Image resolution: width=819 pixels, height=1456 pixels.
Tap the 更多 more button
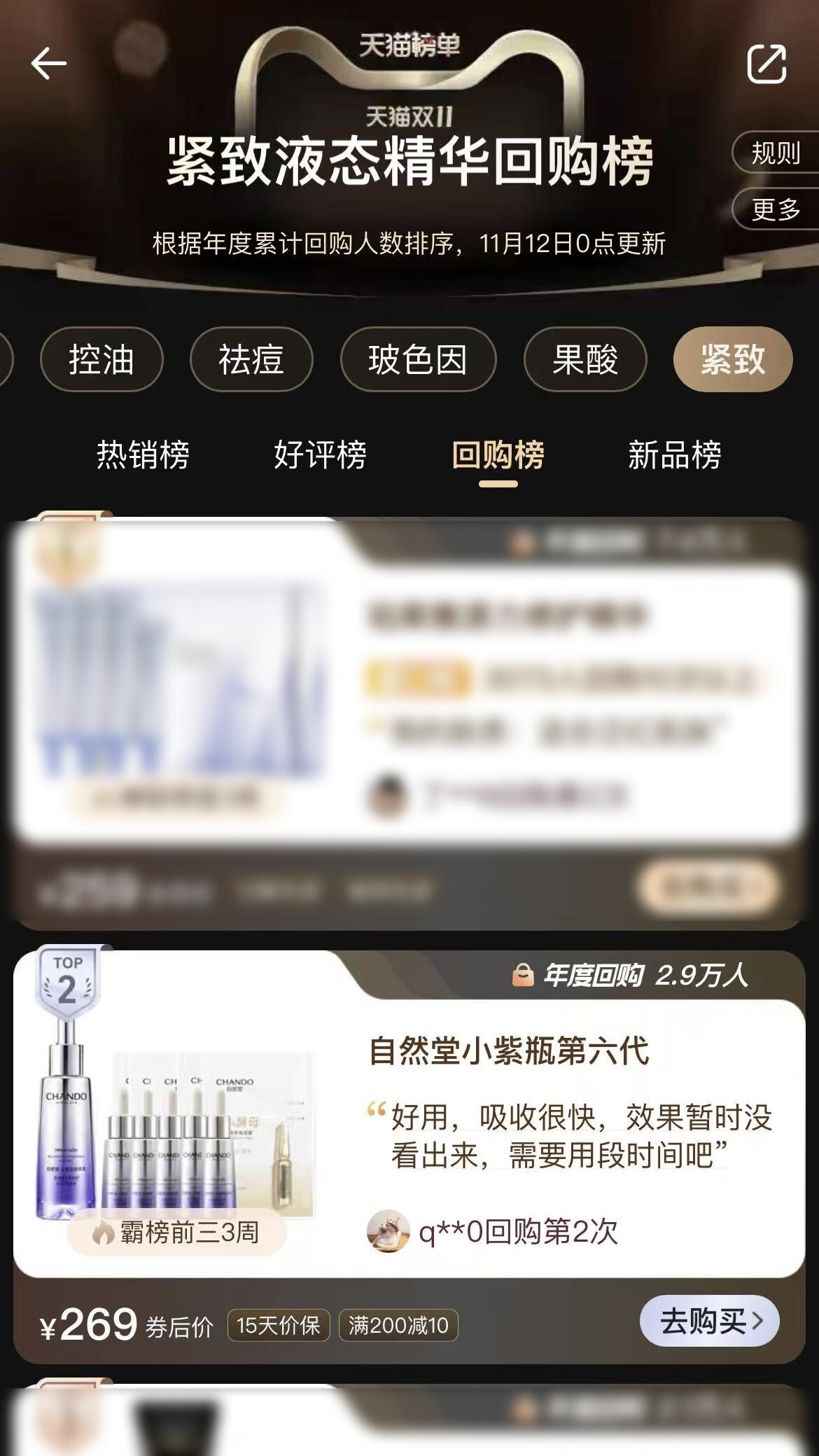pyautogui.click(x=776, y=209)
